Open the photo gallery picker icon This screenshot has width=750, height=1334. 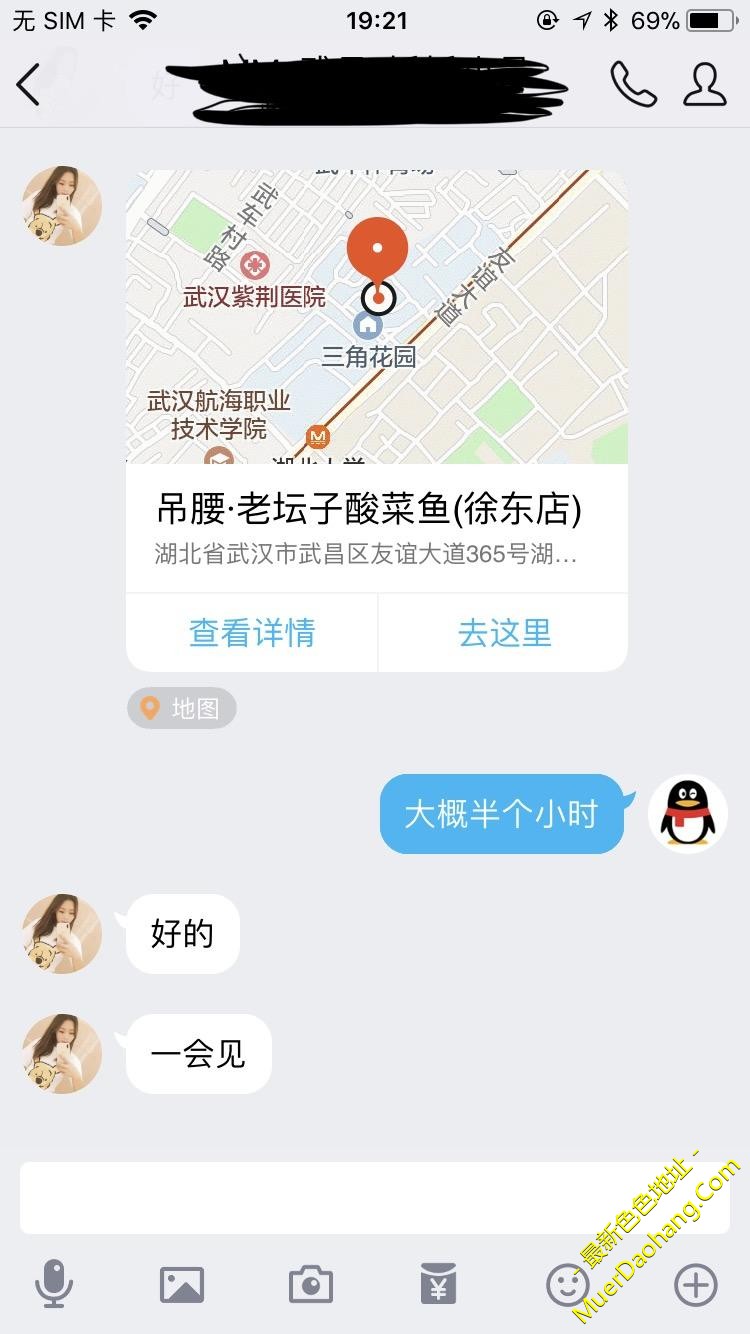click(182, 1285)
